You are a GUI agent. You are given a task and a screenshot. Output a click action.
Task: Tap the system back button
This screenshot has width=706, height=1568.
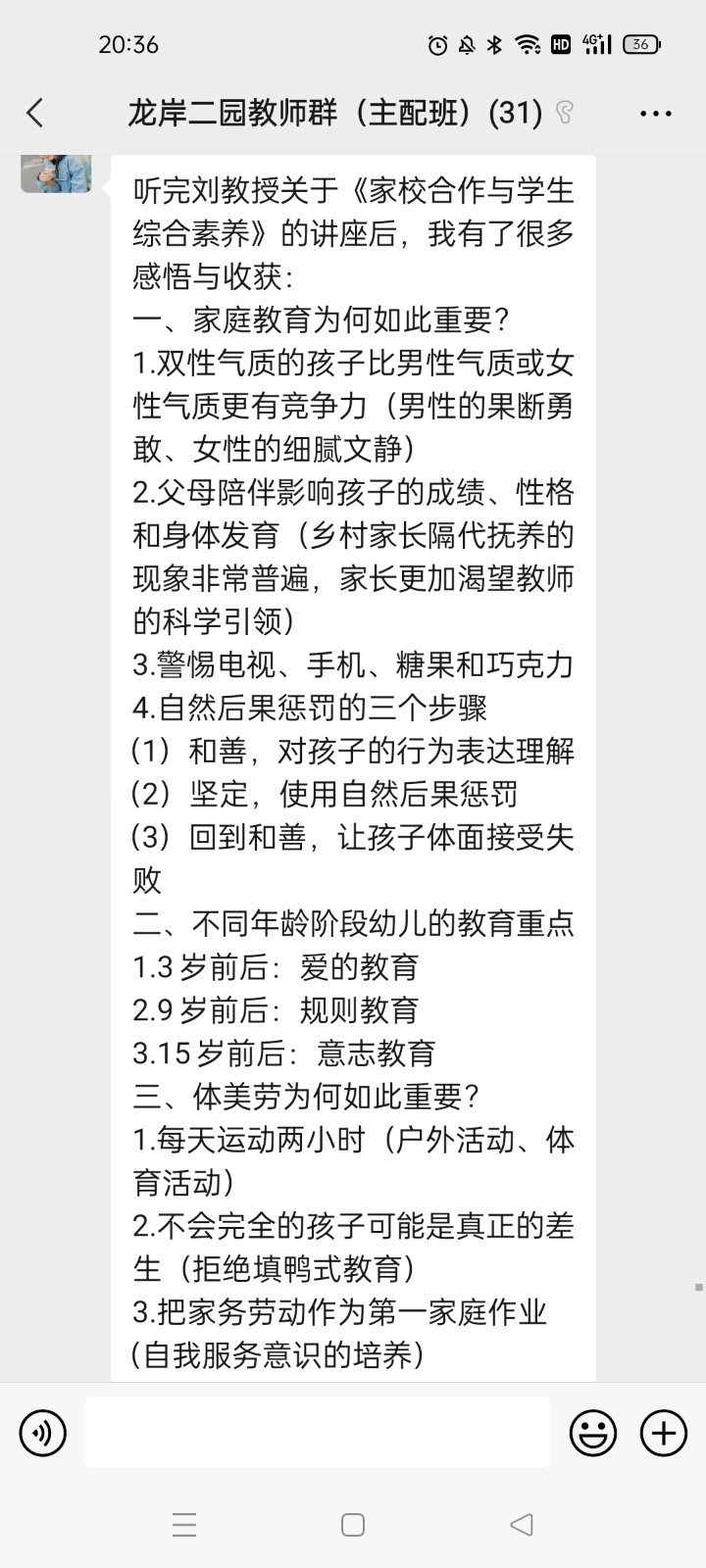click(522, 1524)
